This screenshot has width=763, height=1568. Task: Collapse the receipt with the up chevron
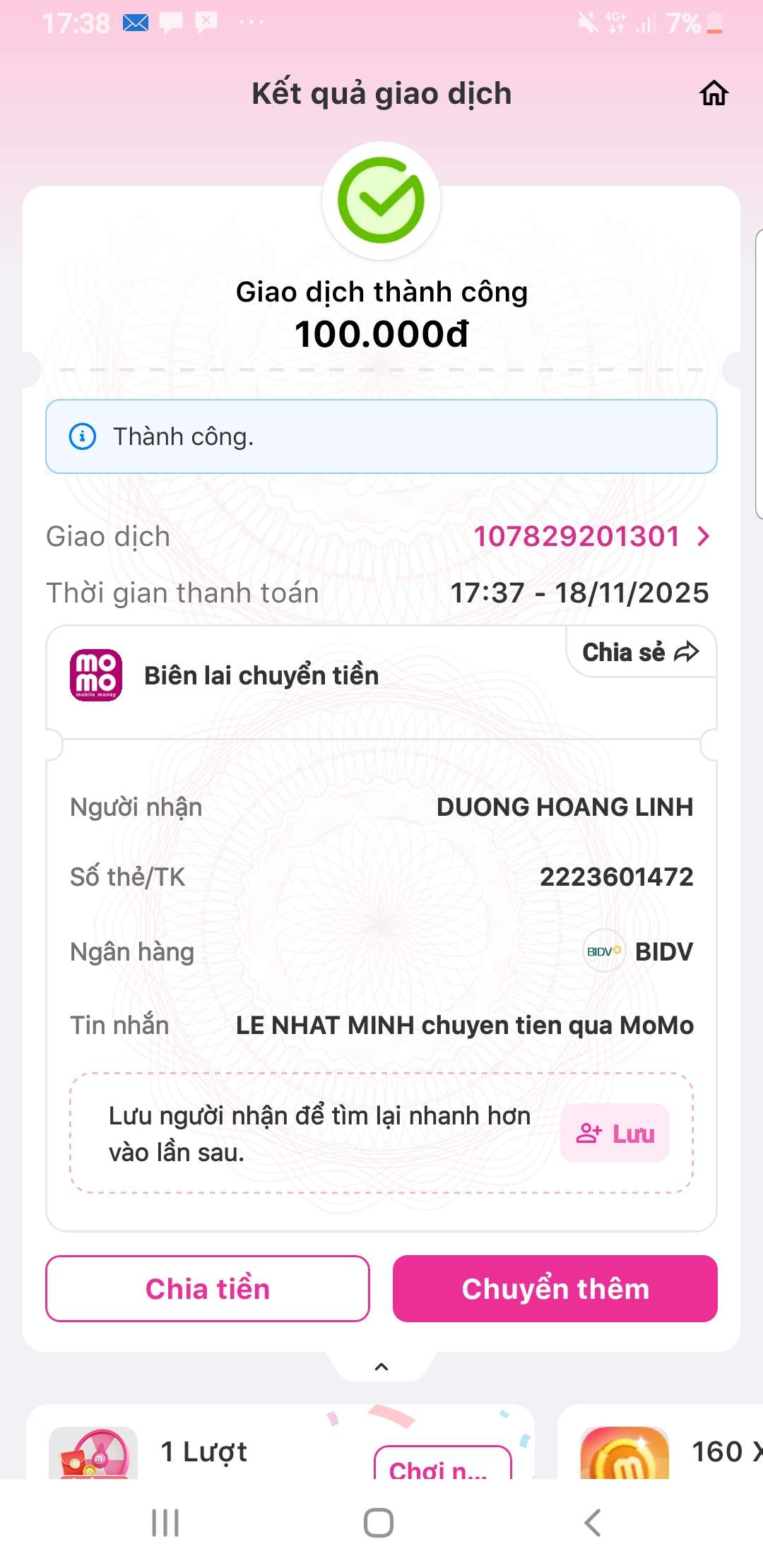coord(381,1367)
